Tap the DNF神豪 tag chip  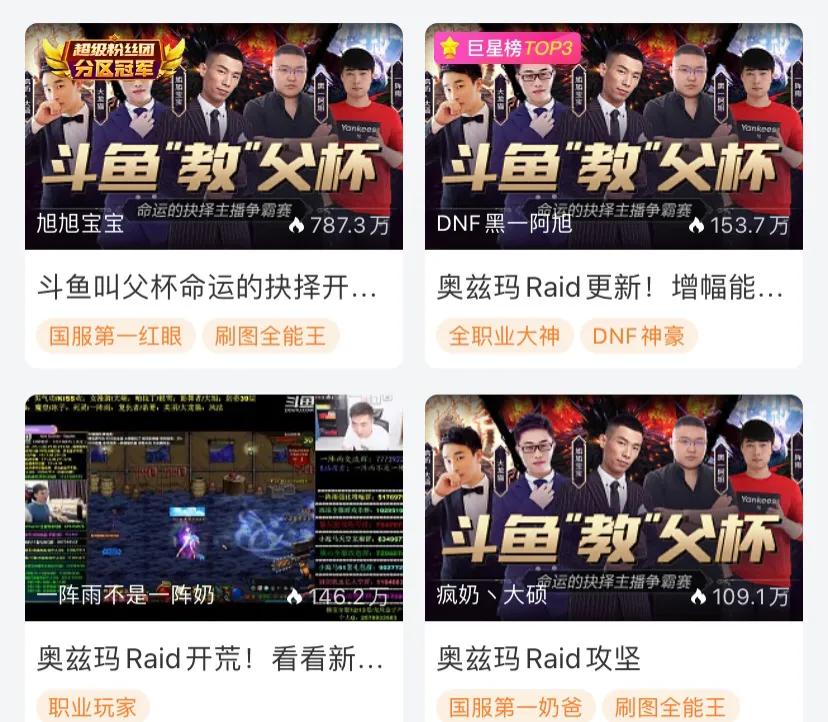pos(638,335)
